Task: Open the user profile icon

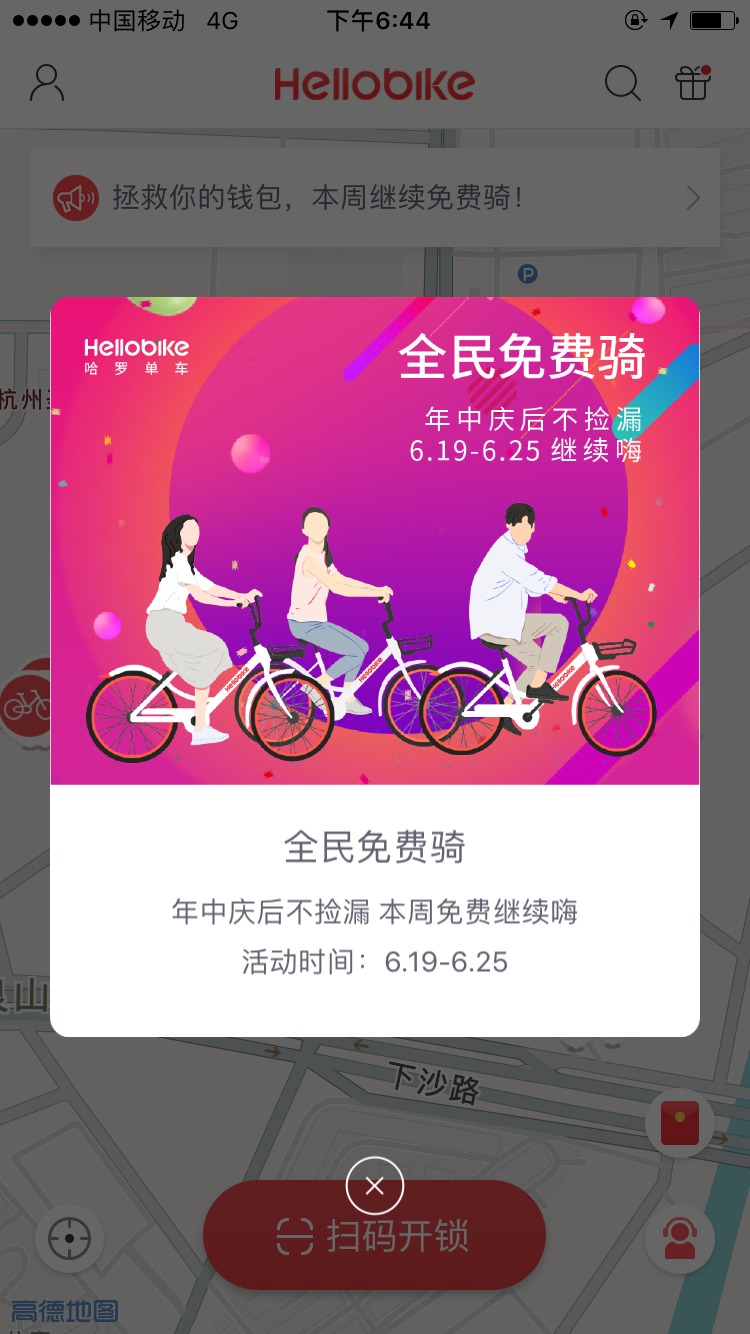Action: tap(47, 83)
